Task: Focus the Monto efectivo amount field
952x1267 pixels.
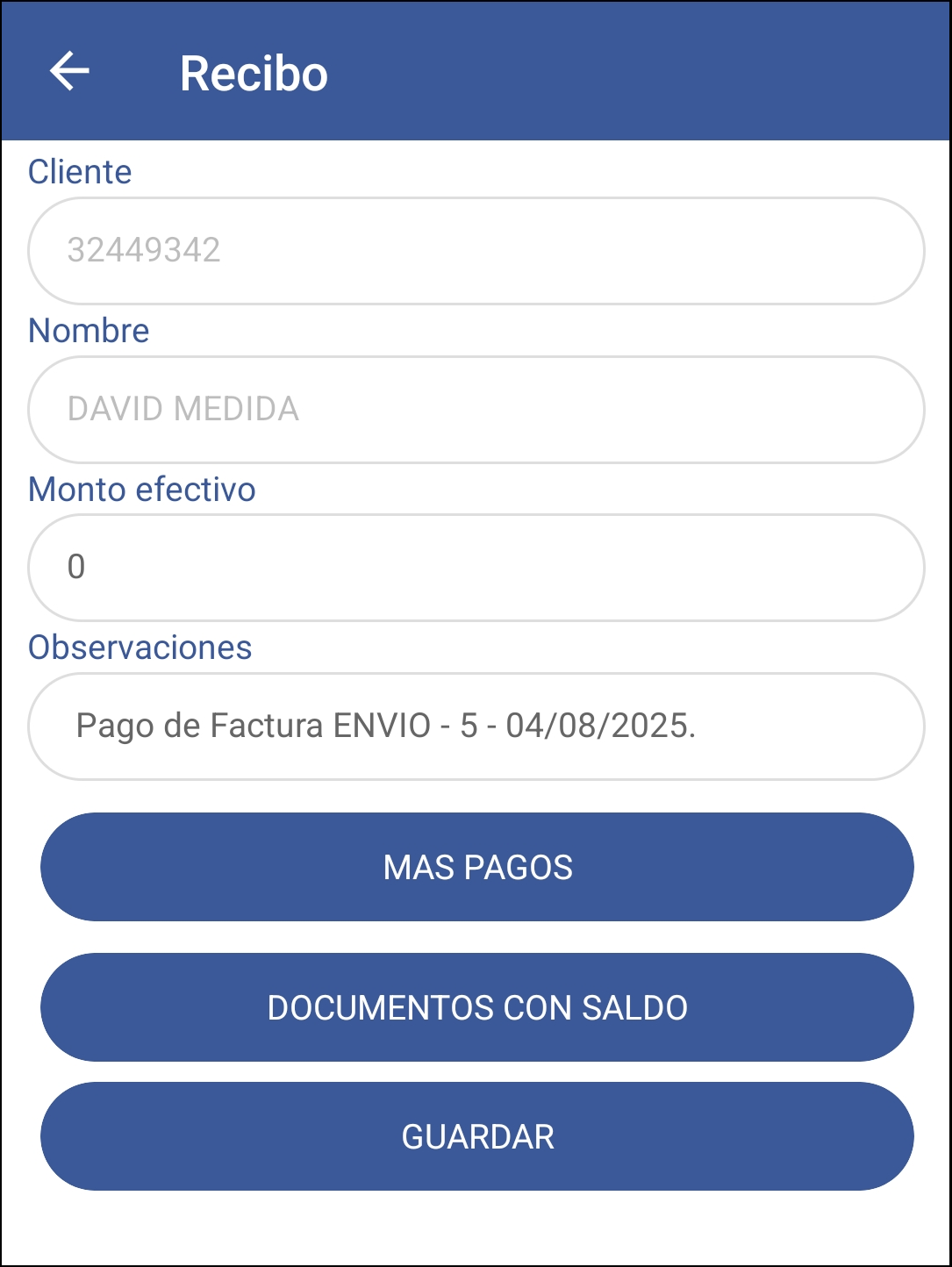Action: click(x=476, y=568)
